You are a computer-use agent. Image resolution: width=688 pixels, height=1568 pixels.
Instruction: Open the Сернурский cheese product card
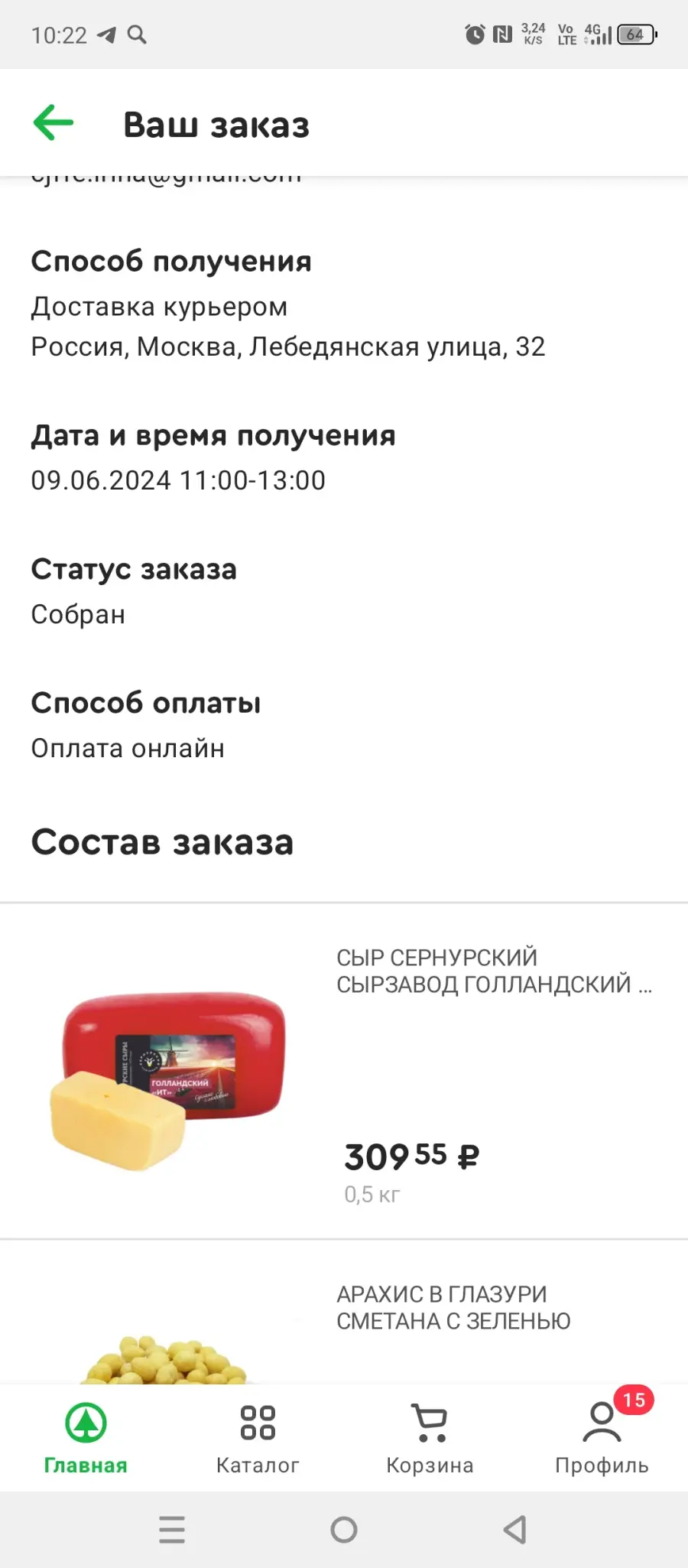click(344, 1071)
